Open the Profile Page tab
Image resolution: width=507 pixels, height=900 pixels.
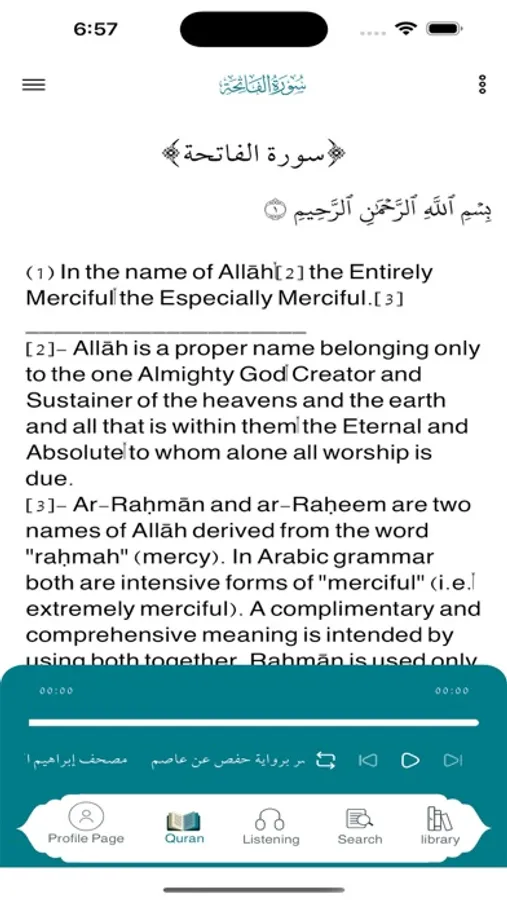(x=86, y=824)
